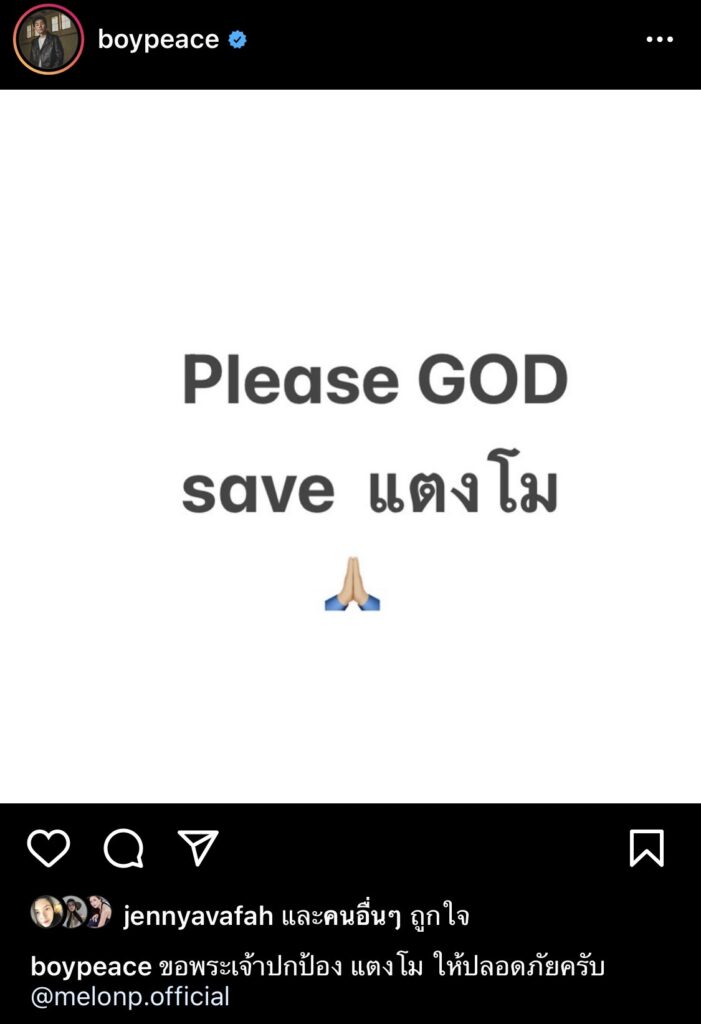View jennyavafah's profile from the likes line
This screenshot has height=1024, width=701.
198,915
